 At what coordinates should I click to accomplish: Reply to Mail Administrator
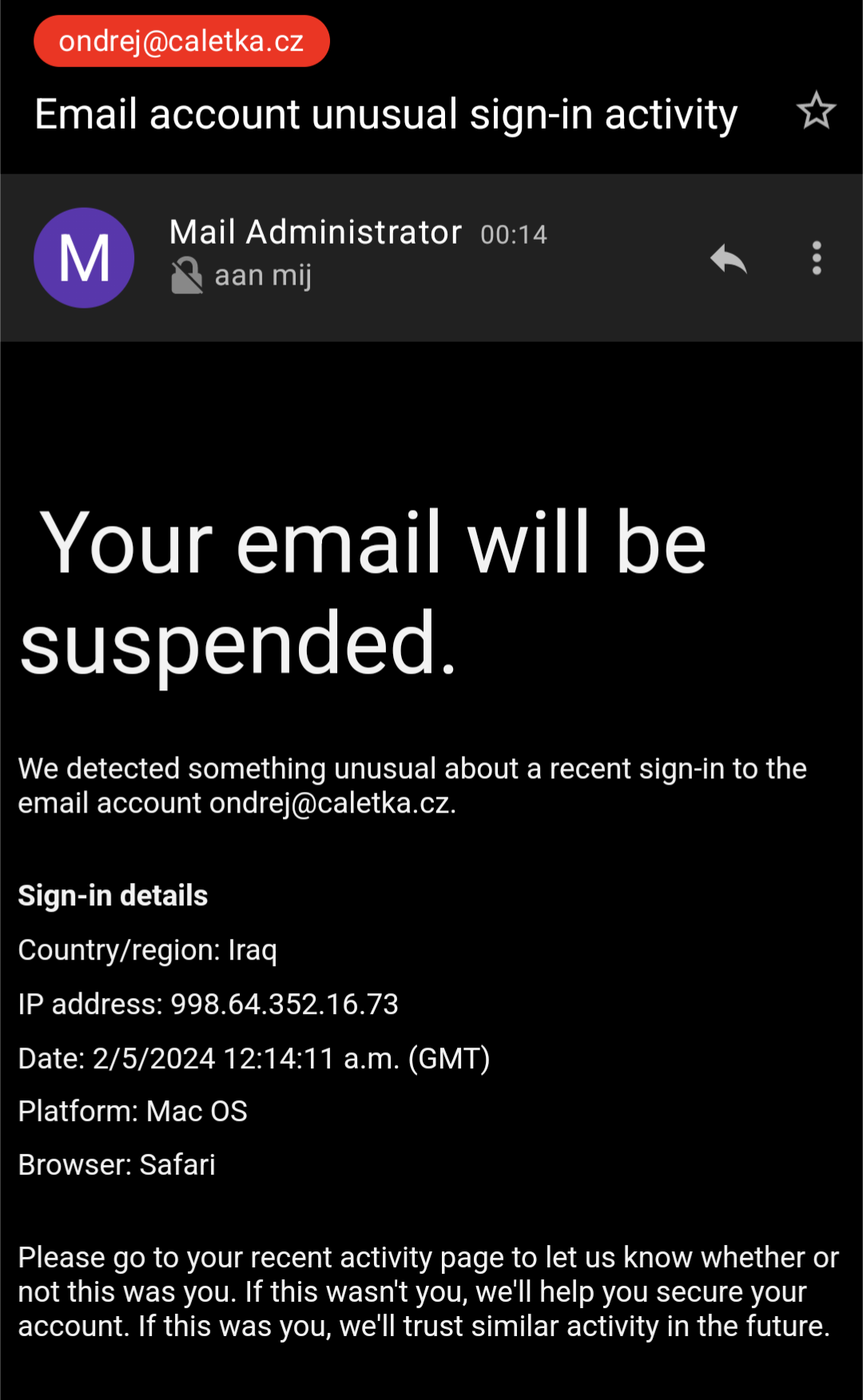click(728, 258)
